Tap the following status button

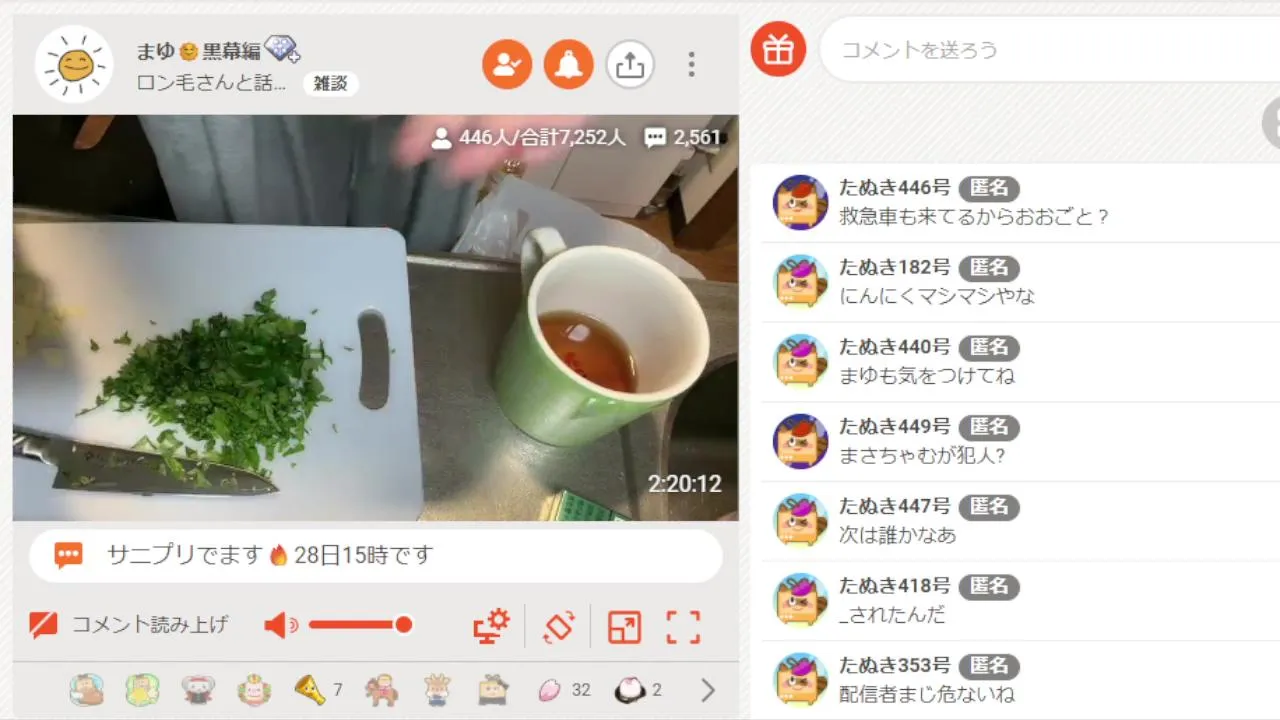[x=507, y=65]
